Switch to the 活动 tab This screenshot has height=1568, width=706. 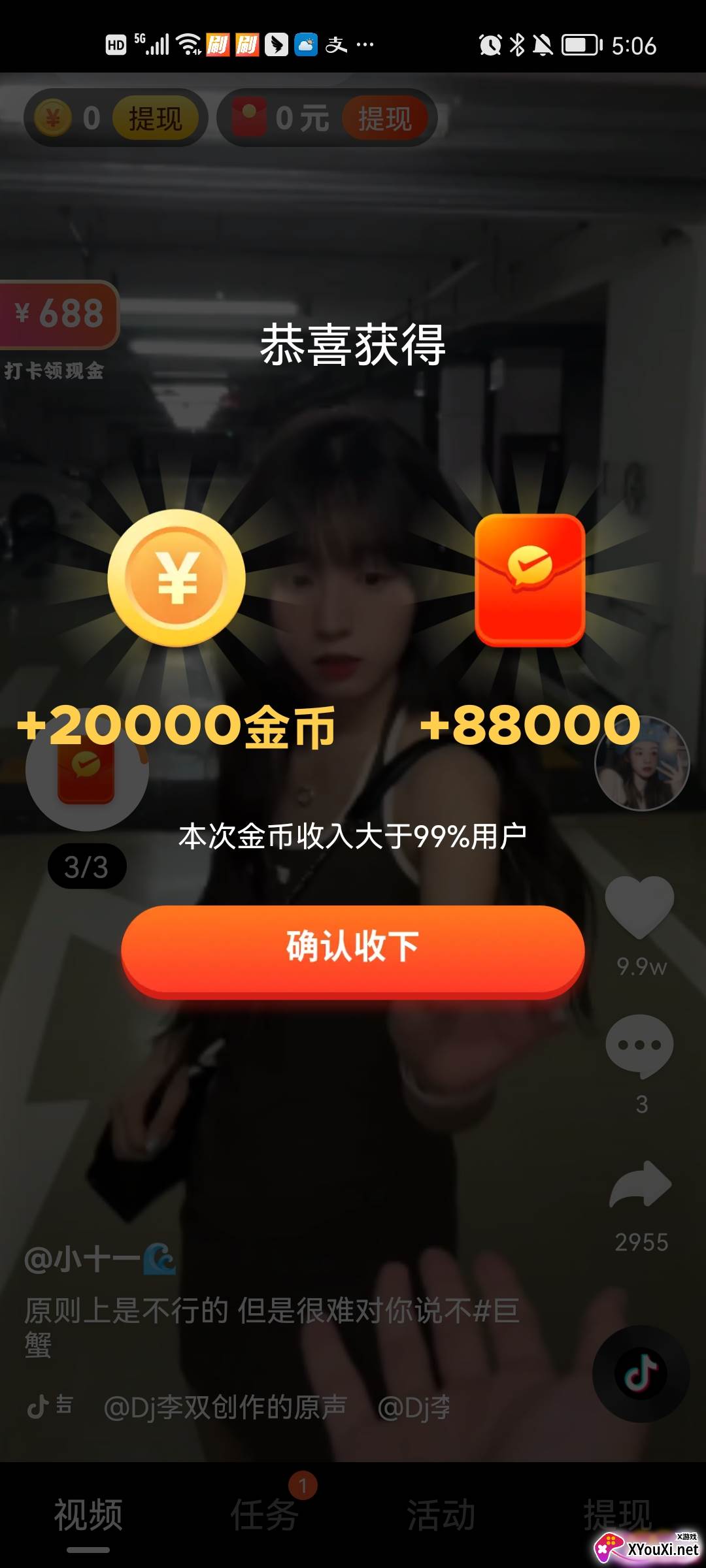tap(441, 1514)
